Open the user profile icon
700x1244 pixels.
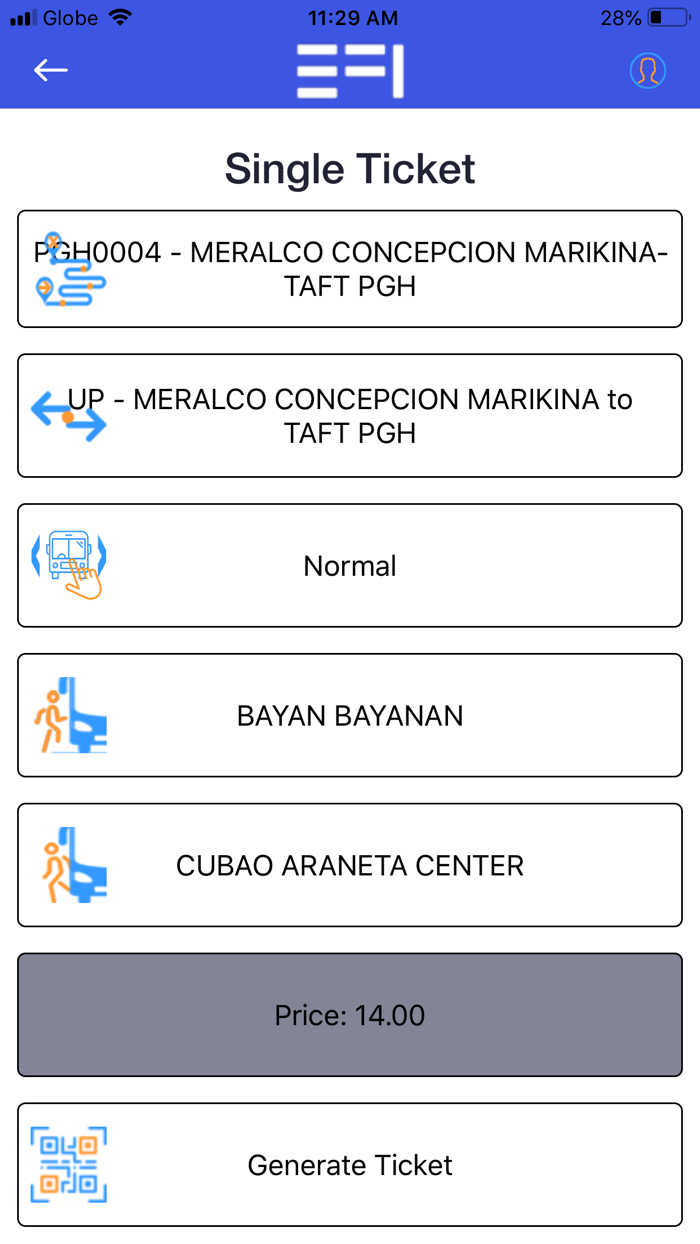pyautogui.click(x=647, y=70)
